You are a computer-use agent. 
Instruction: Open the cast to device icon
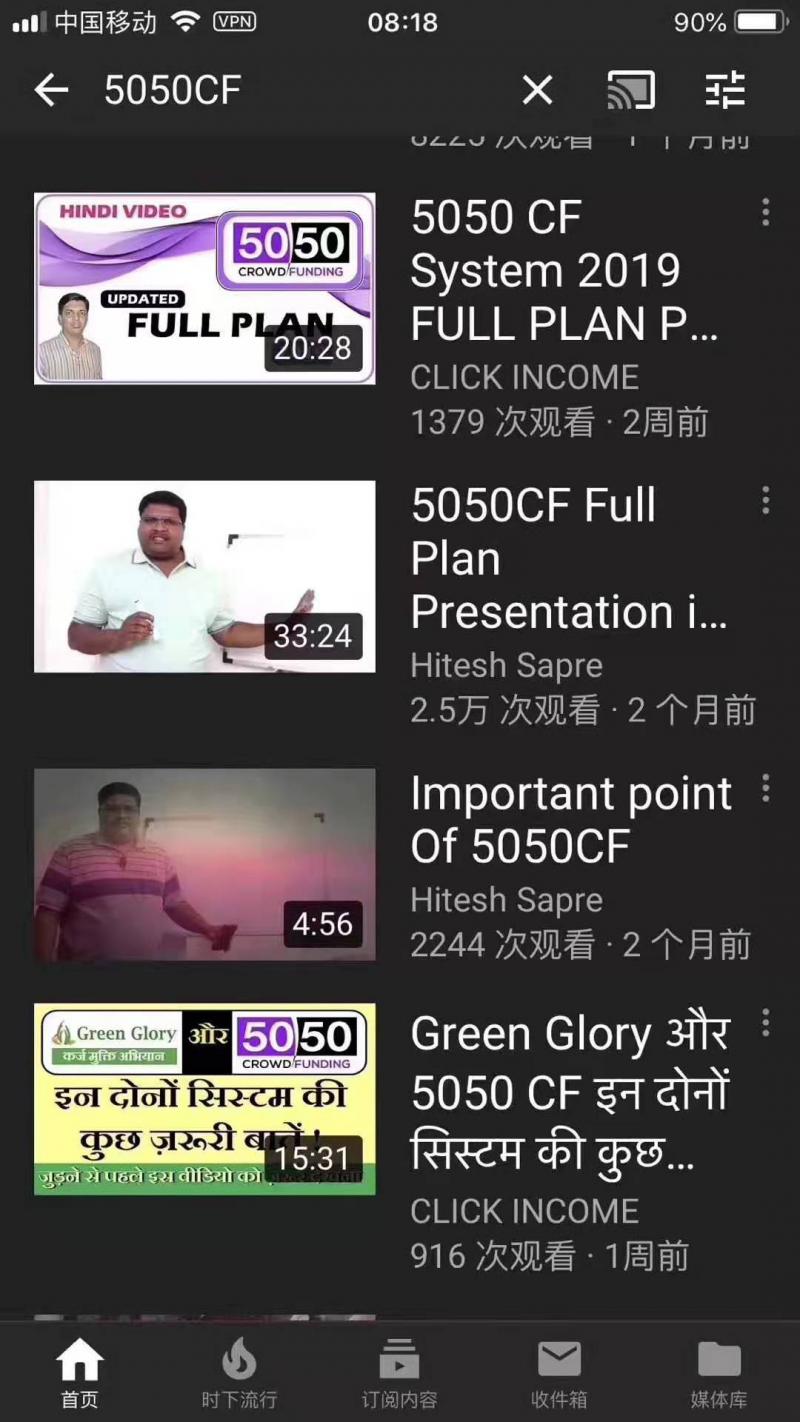pos(631,91)
